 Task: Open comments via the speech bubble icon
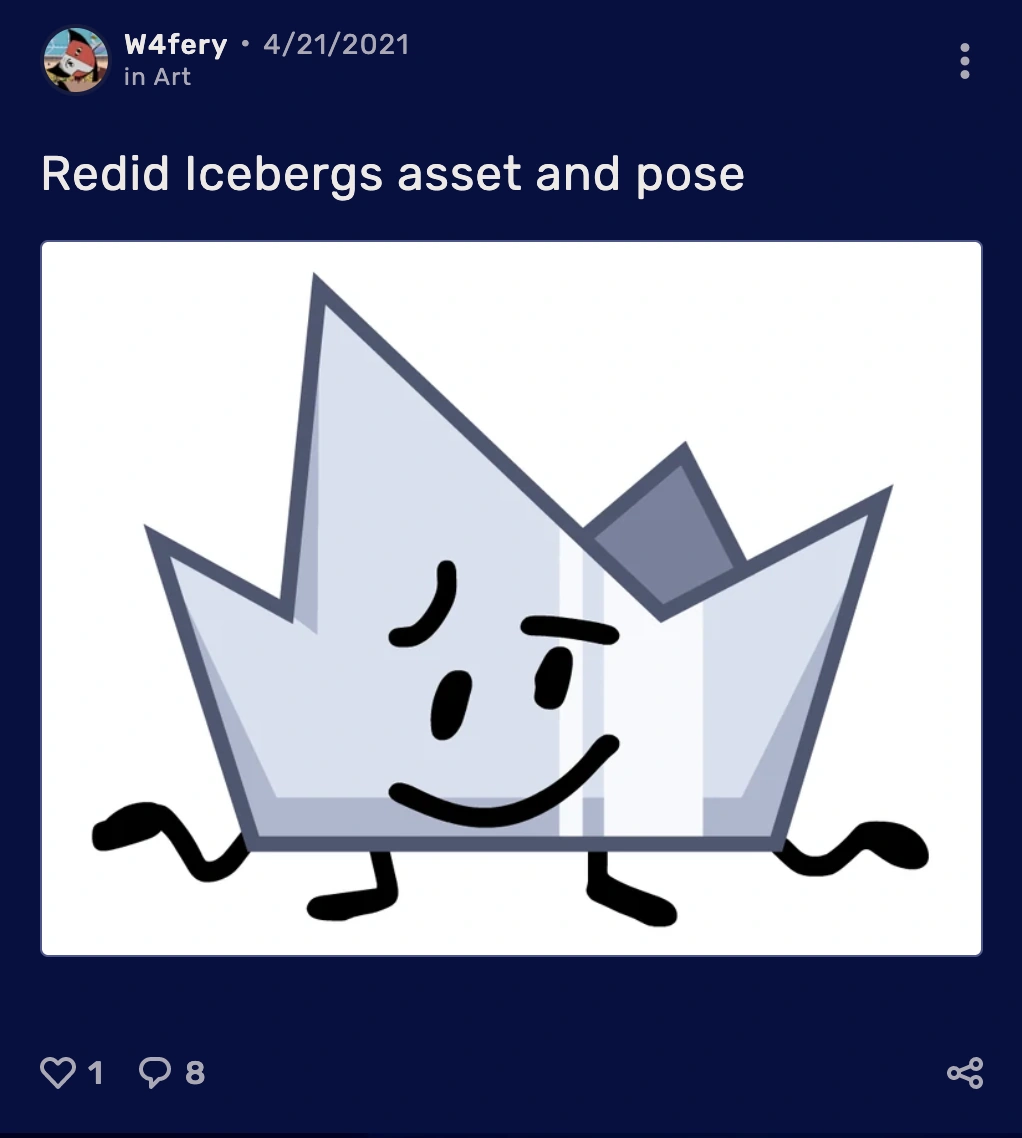click(155, 1072)
